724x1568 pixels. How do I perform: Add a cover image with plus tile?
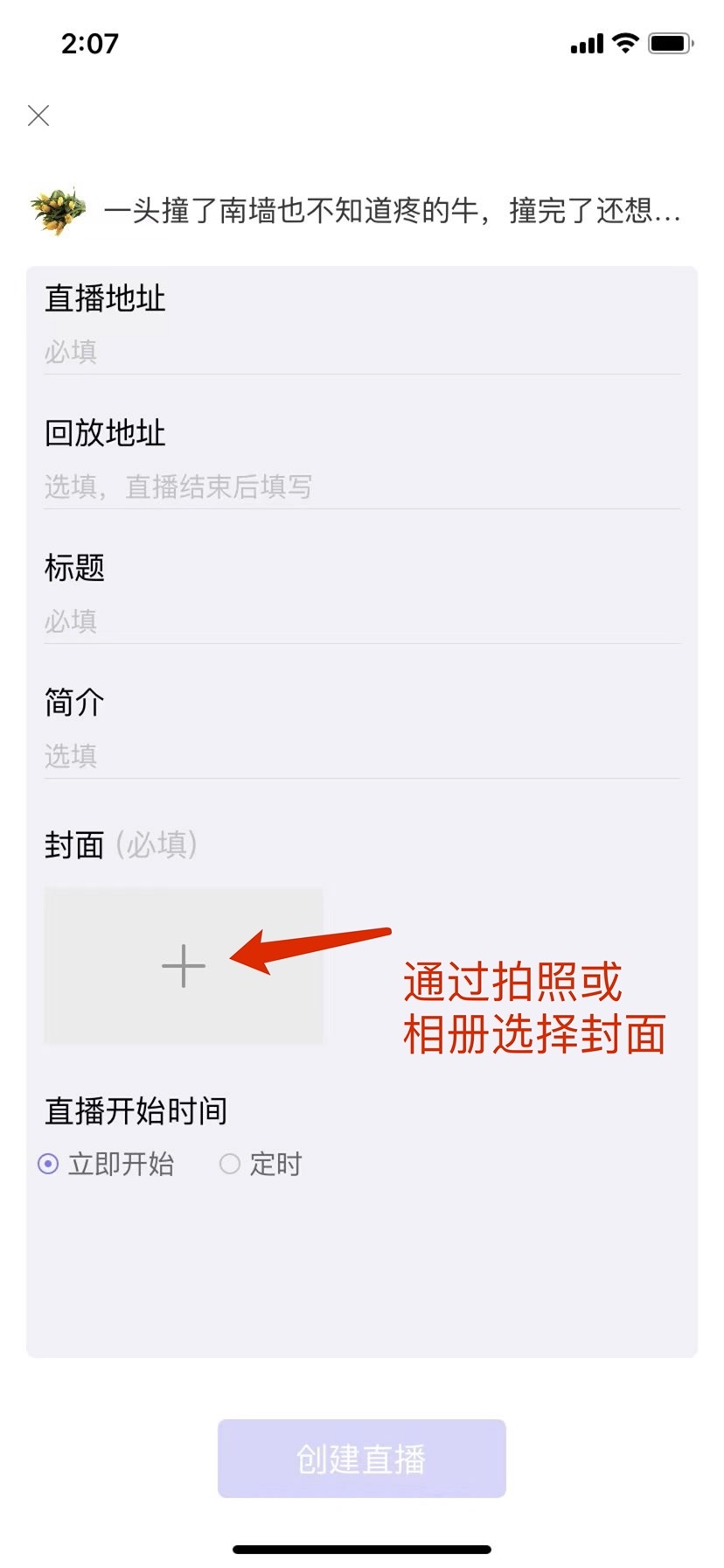click(x=184, y=966)
